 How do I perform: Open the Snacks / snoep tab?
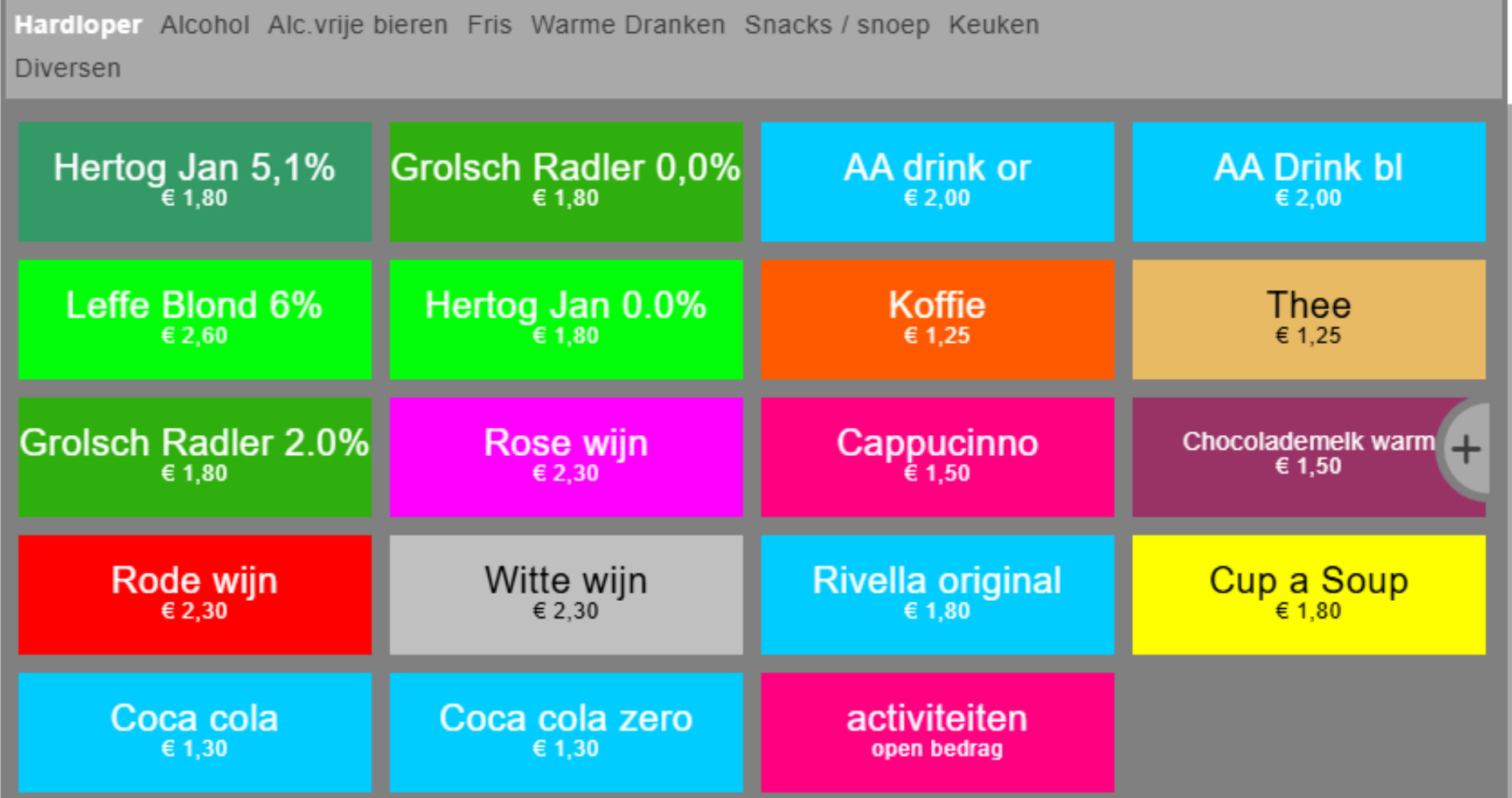pos(837,25)
